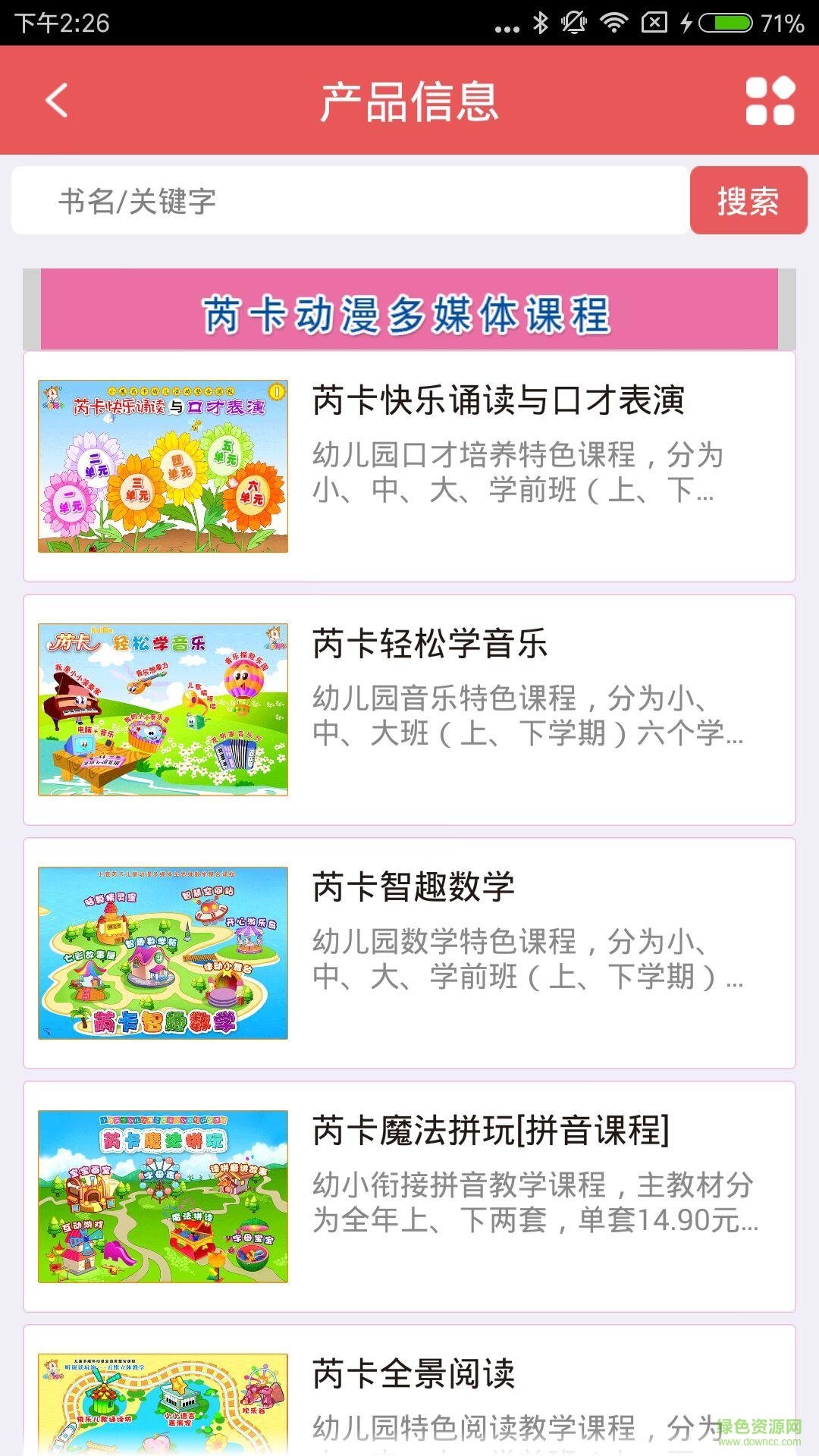This screenshot has height=1456, width=819.
Task: Open 芮卡魔法拼玩[拼音课程] item
Action: [x=409, y=1197]
